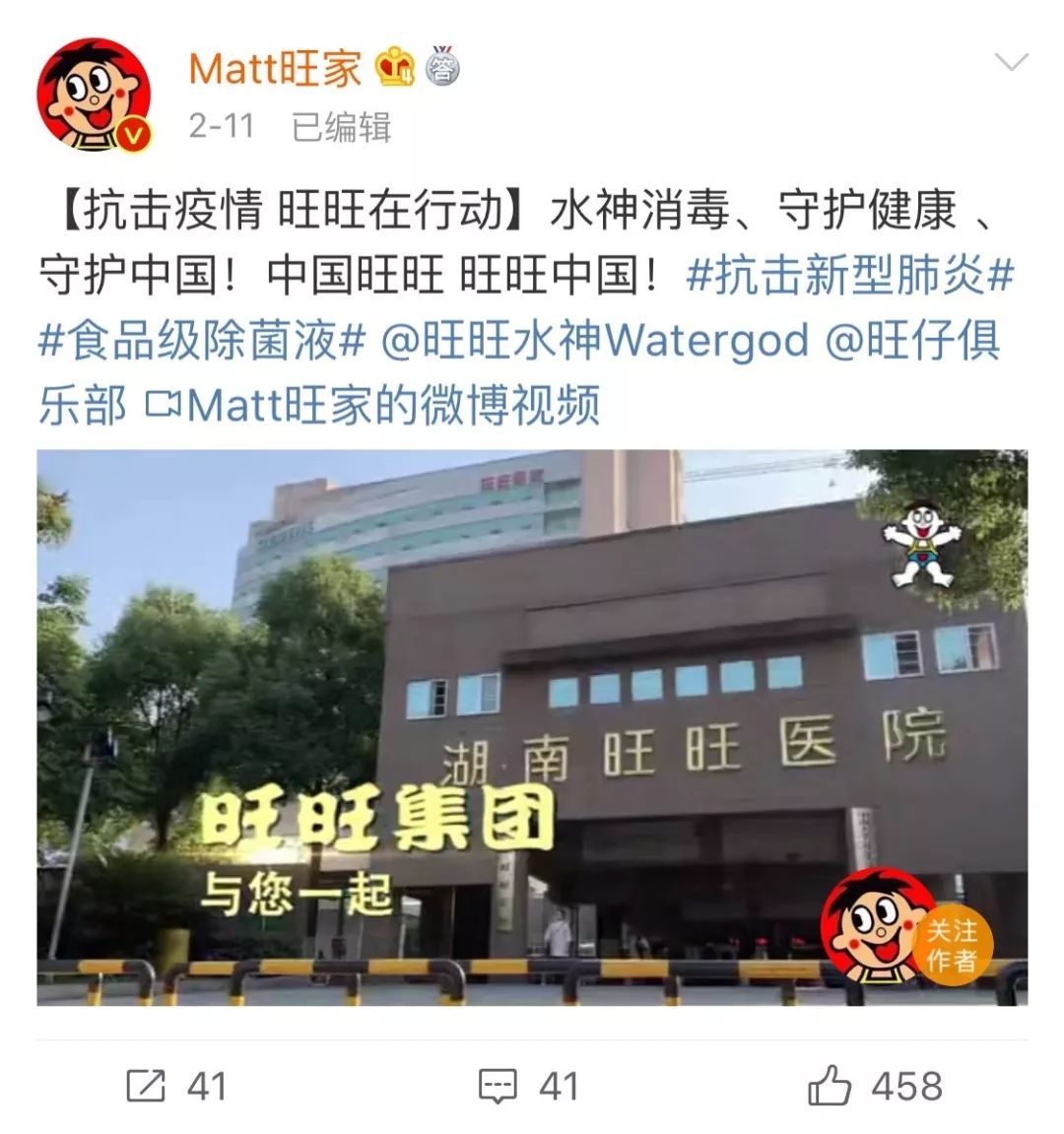Open Matt旺家's profile avatar
1064x1134 pixels.
click(94, 97)
